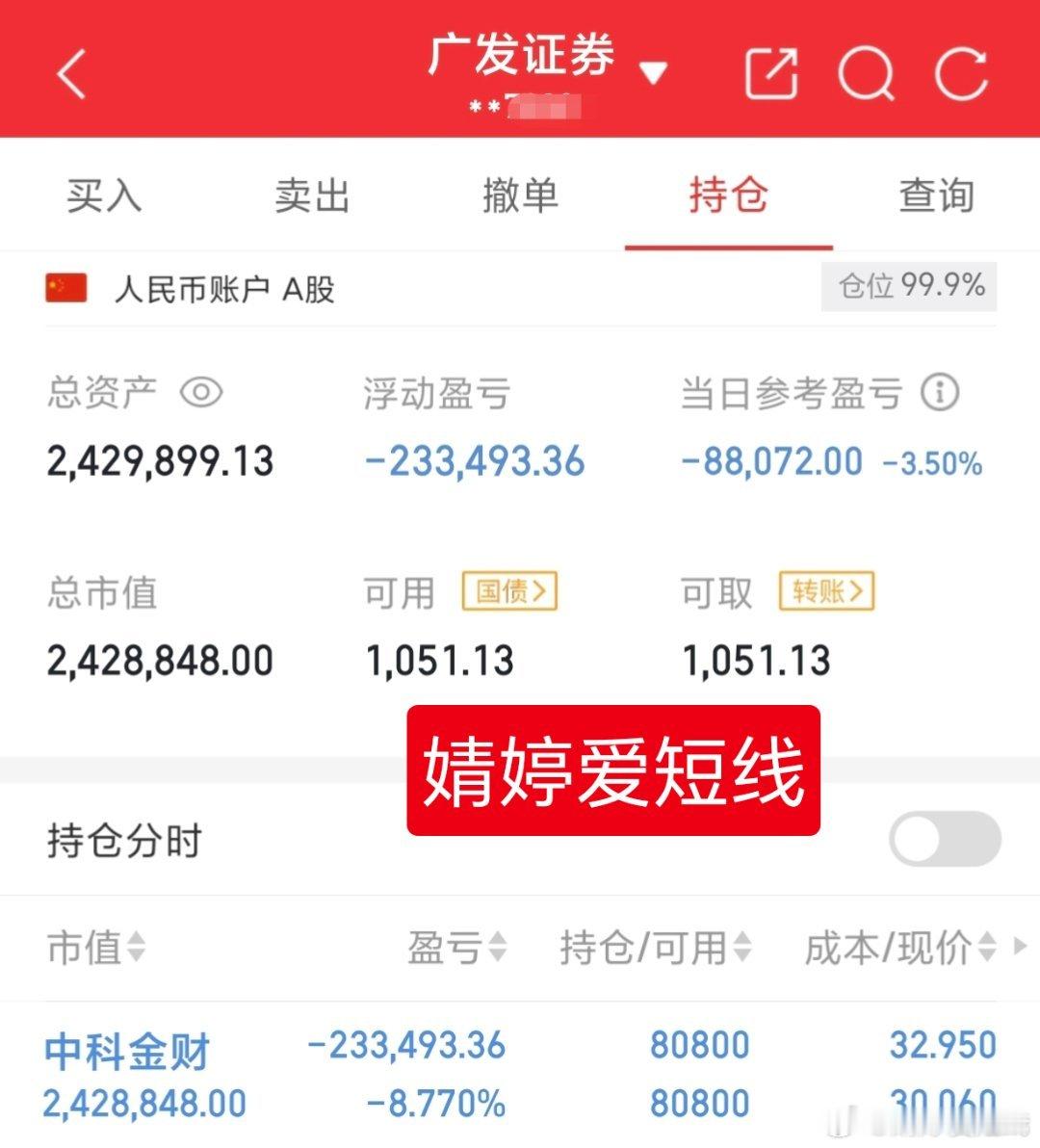Screen dimensions: 1040x1148
Task: Toggle the eye icon beside 总资产
Action: pyautogui.click(x=200, y=393)
